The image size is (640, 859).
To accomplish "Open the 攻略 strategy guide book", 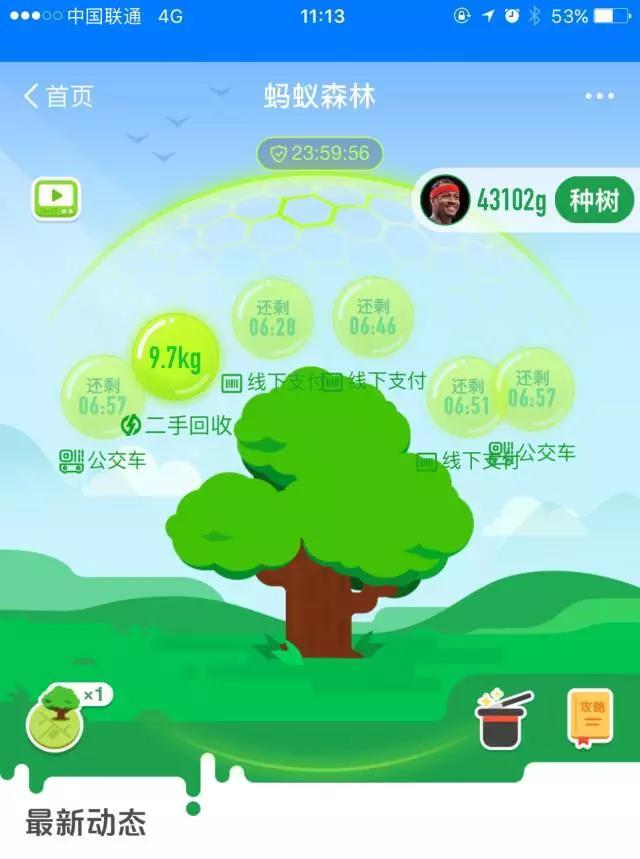I will [590, 718].
